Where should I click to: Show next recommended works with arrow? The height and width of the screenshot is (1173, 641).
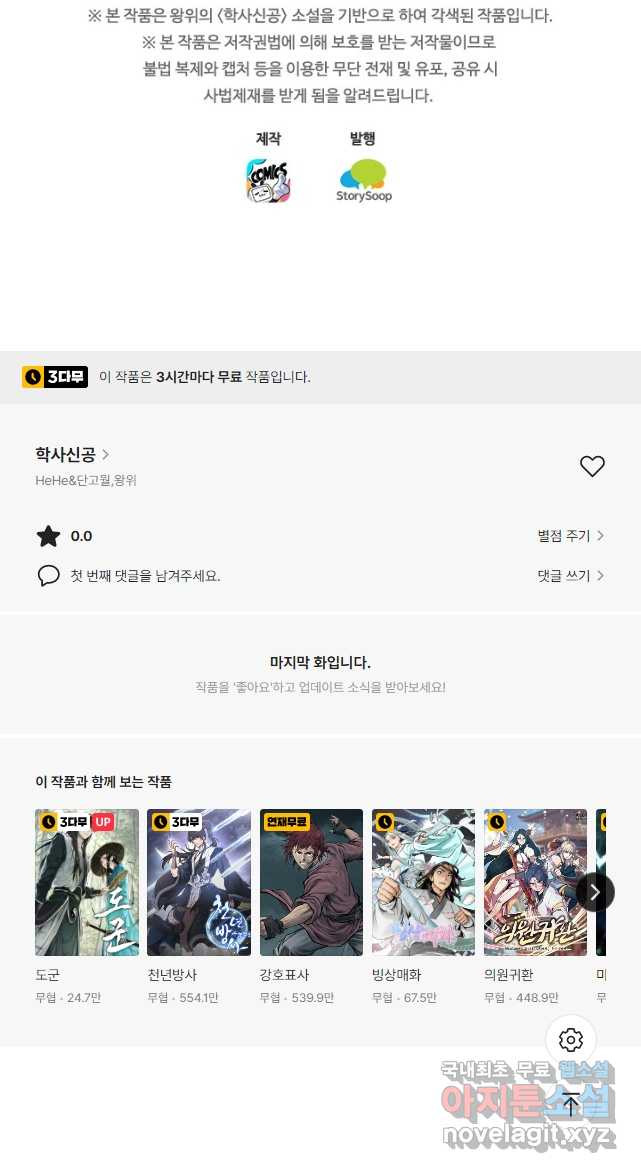595,891
